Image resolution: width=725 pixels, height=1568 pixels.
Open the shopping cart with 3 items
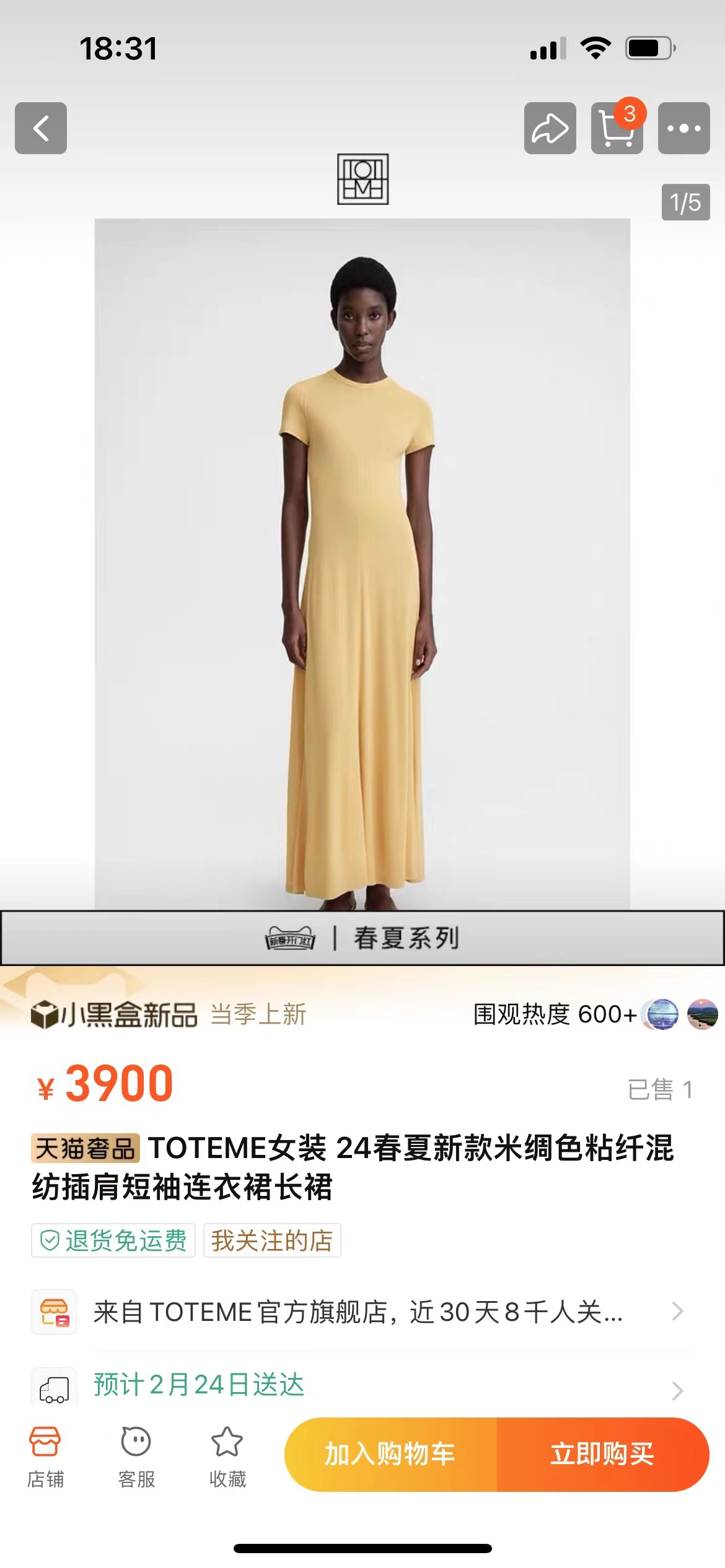pos(617,128)
